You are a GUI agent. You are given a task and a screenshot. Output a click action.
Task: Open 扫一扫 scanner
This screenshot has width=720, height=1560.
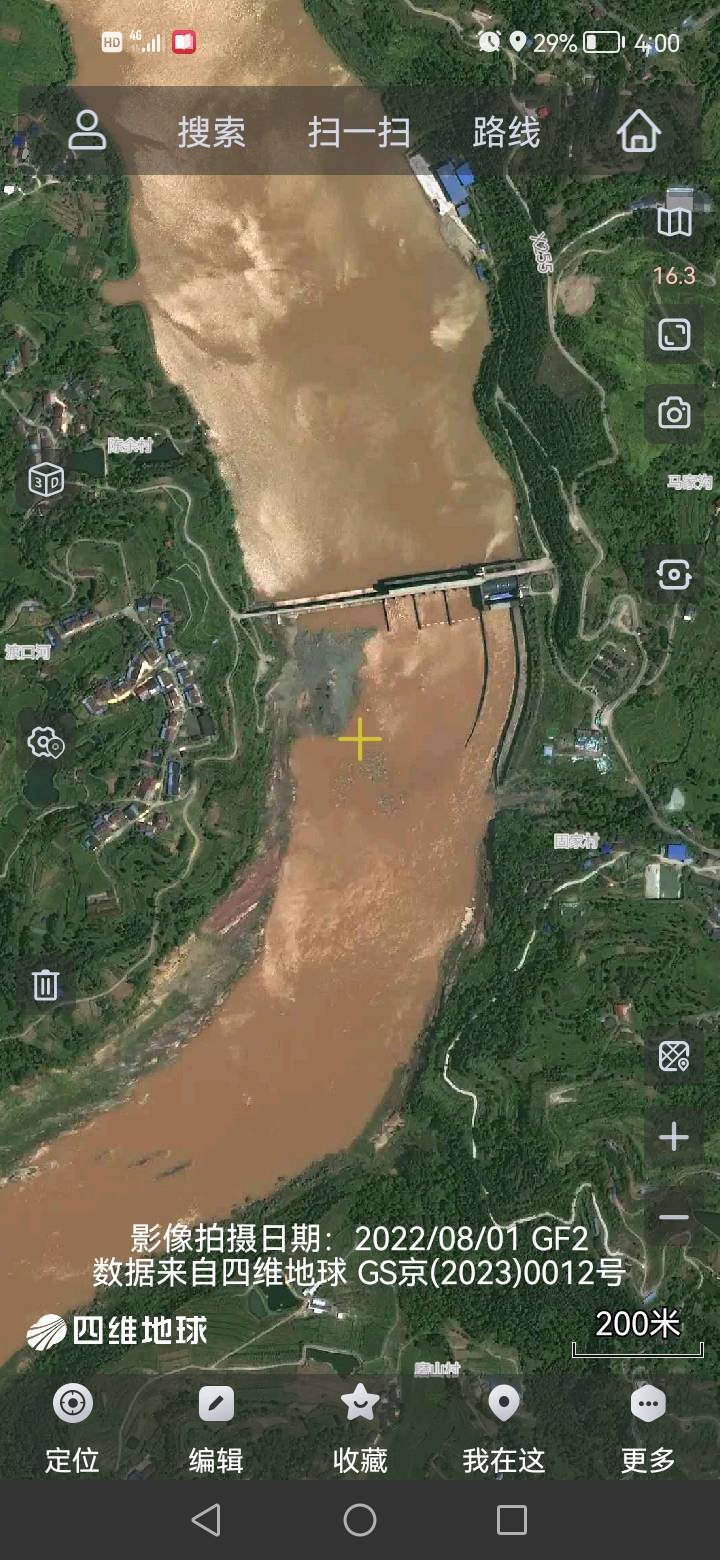(359, 132)
